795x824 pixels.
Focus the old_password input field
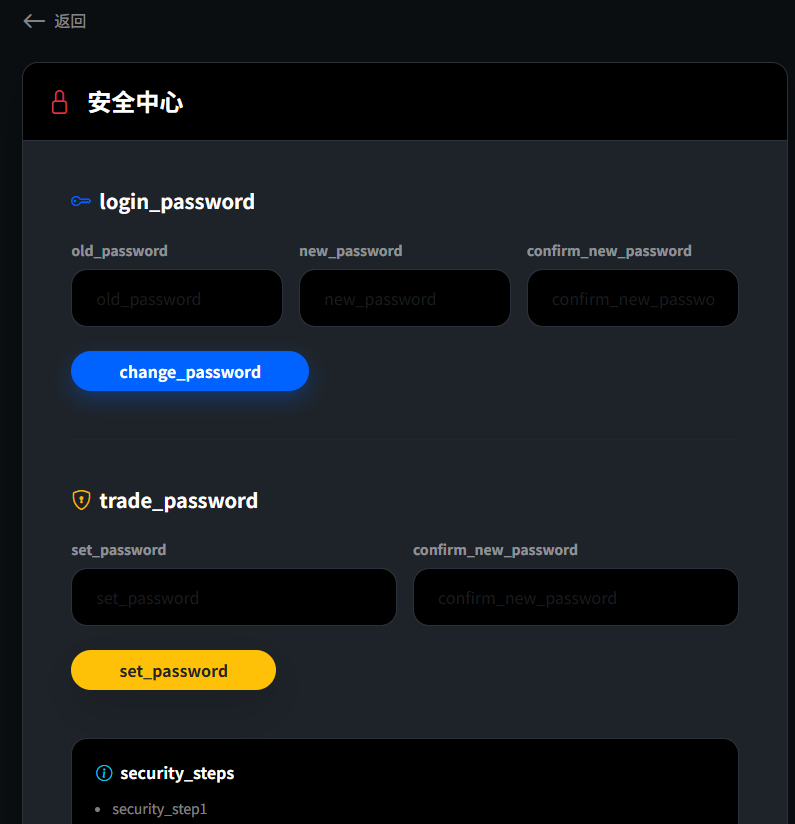(x=177, y=298)
